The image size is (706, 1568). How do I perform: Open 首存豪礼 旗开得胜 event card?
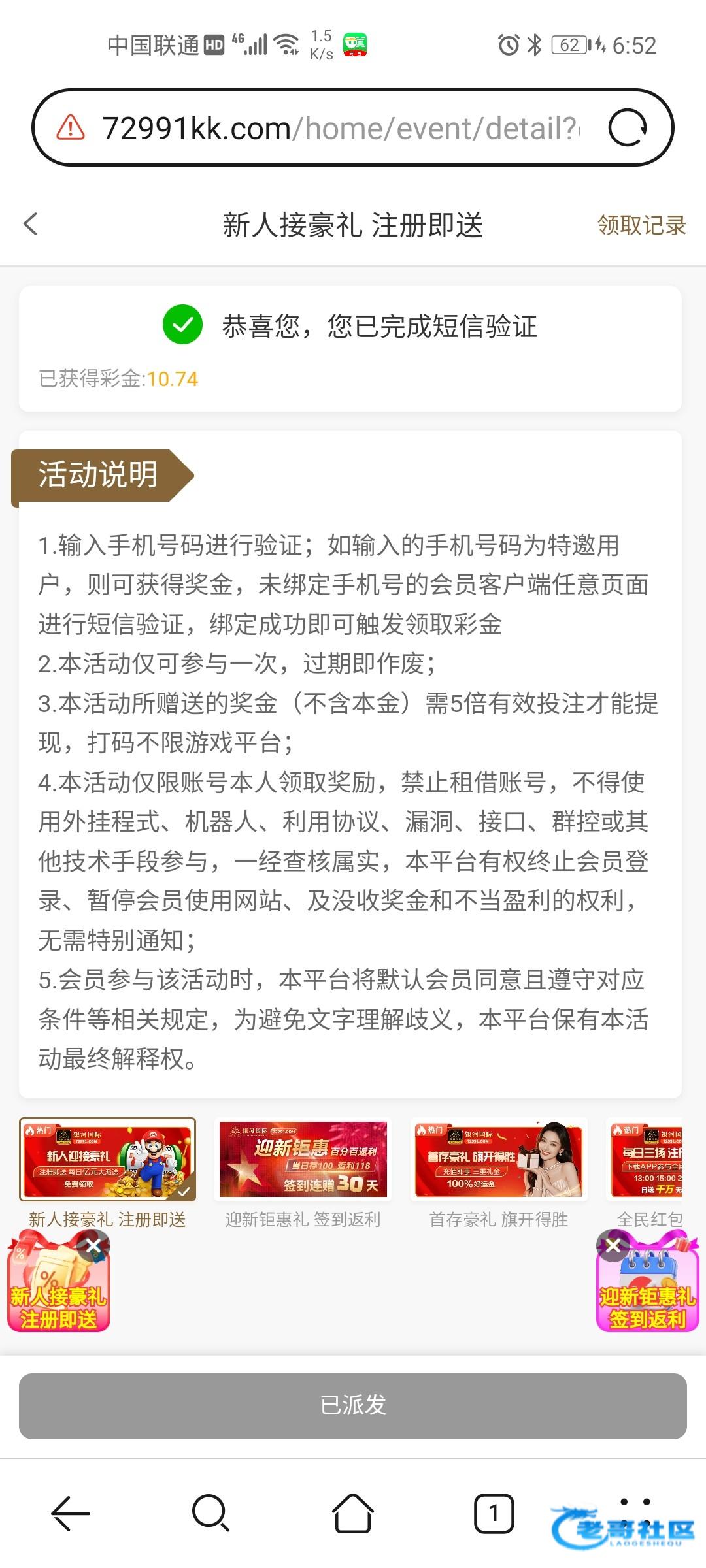click(x=499, y=1160)
